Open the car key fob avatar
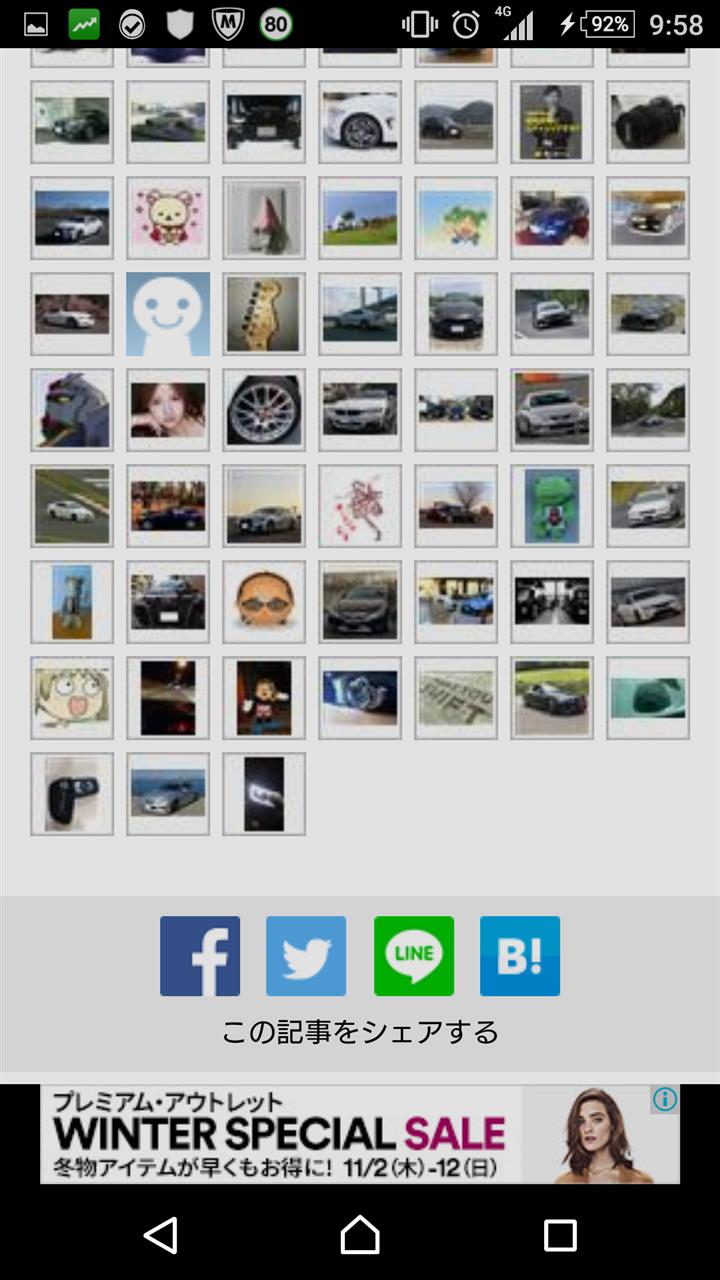Viewport: 720px width, 1280px height. tap(72, 794)
